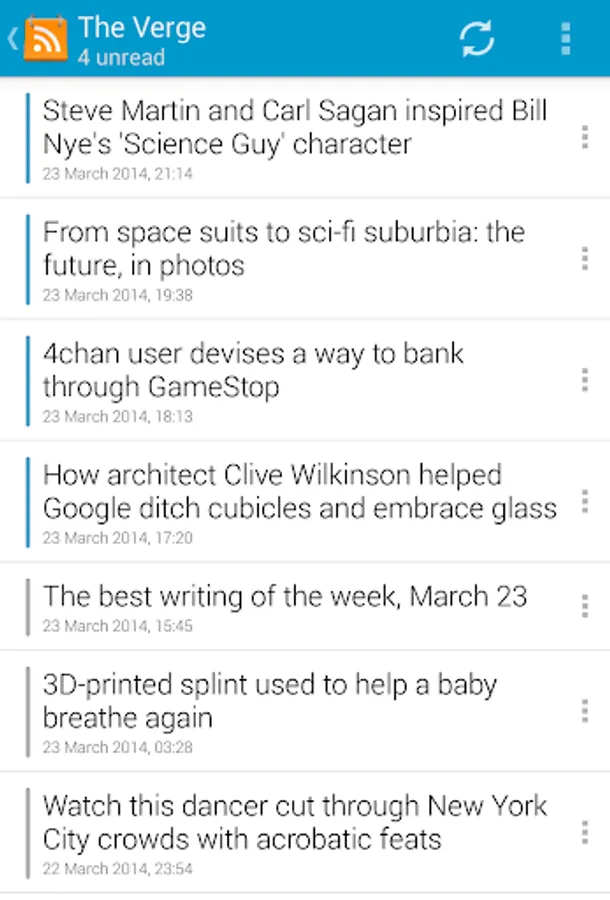Show options for the space suits article
Screen dimensions: 610x900
[584, 259]
